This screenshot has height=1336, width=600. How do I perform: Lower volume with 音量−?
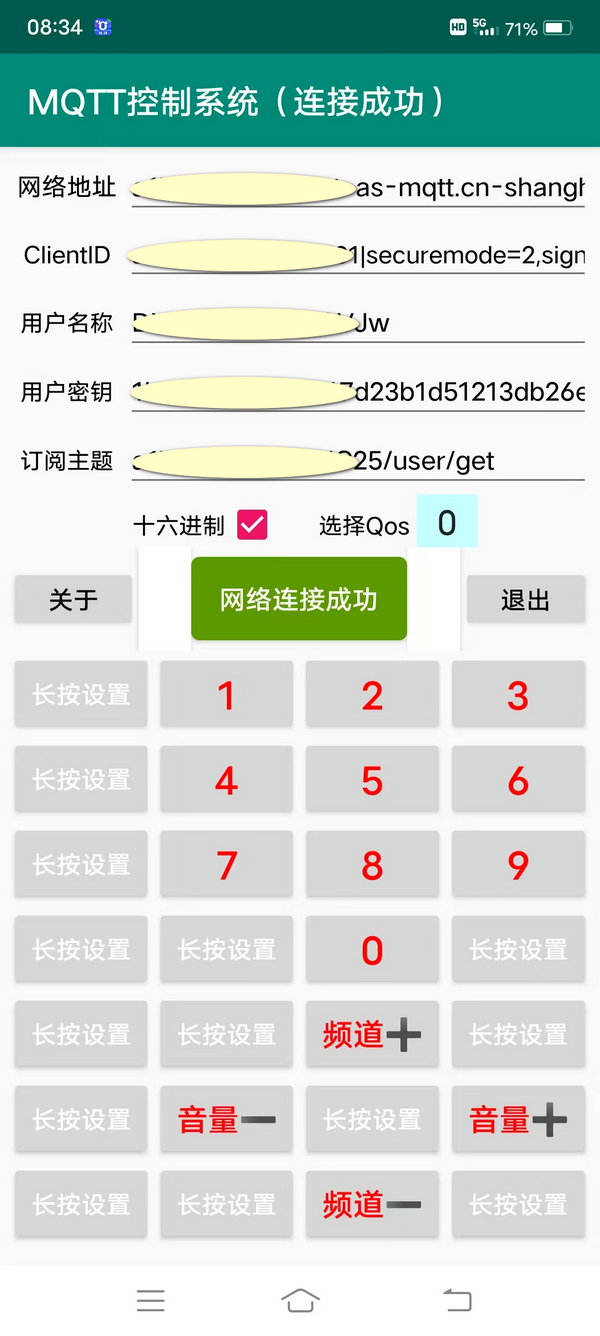[227, 1120]
